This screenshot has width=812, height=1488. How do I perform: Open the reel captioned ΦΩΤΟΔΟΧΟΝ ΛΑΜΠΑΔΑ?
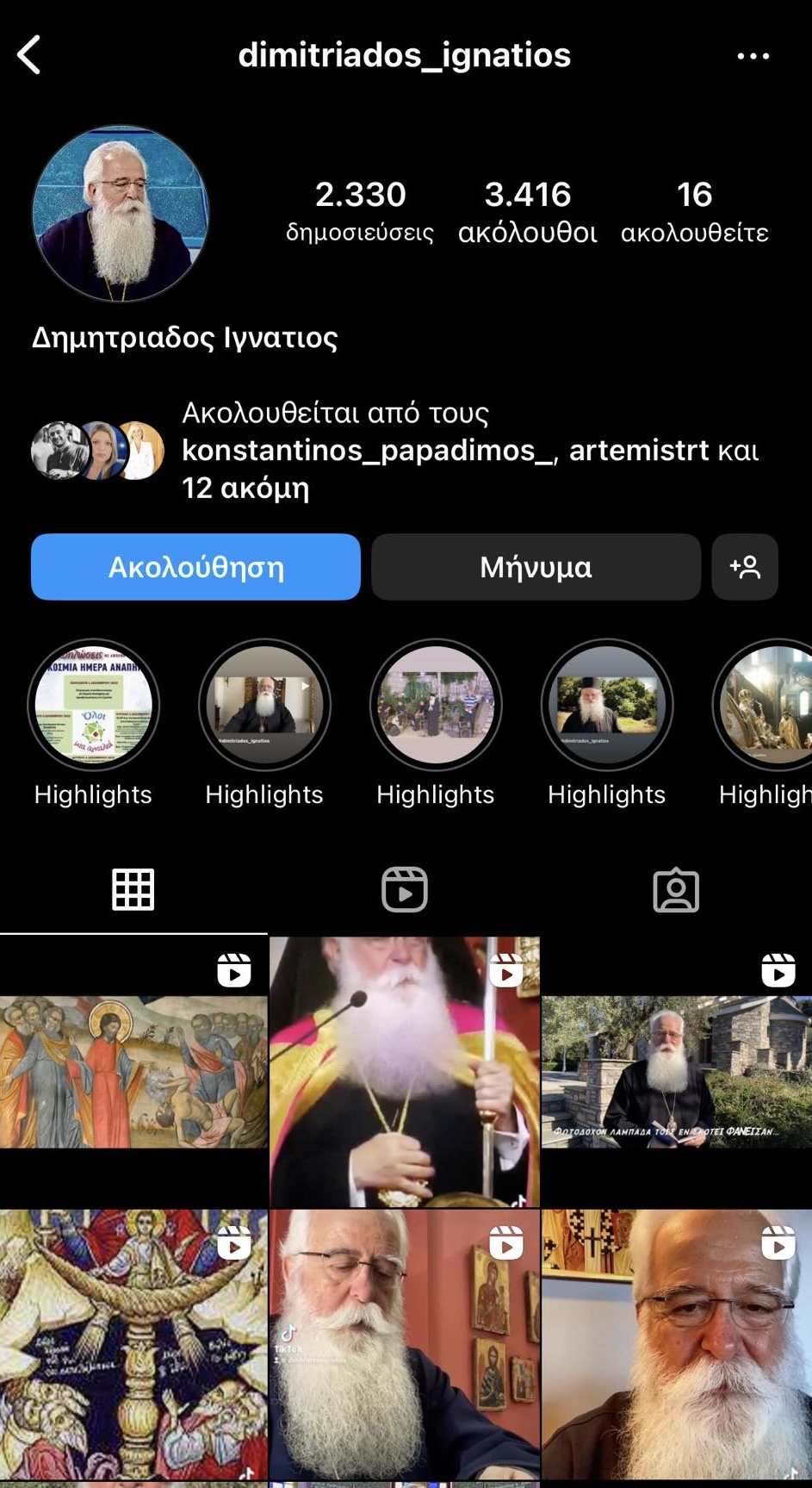[x=677, y=1071]
